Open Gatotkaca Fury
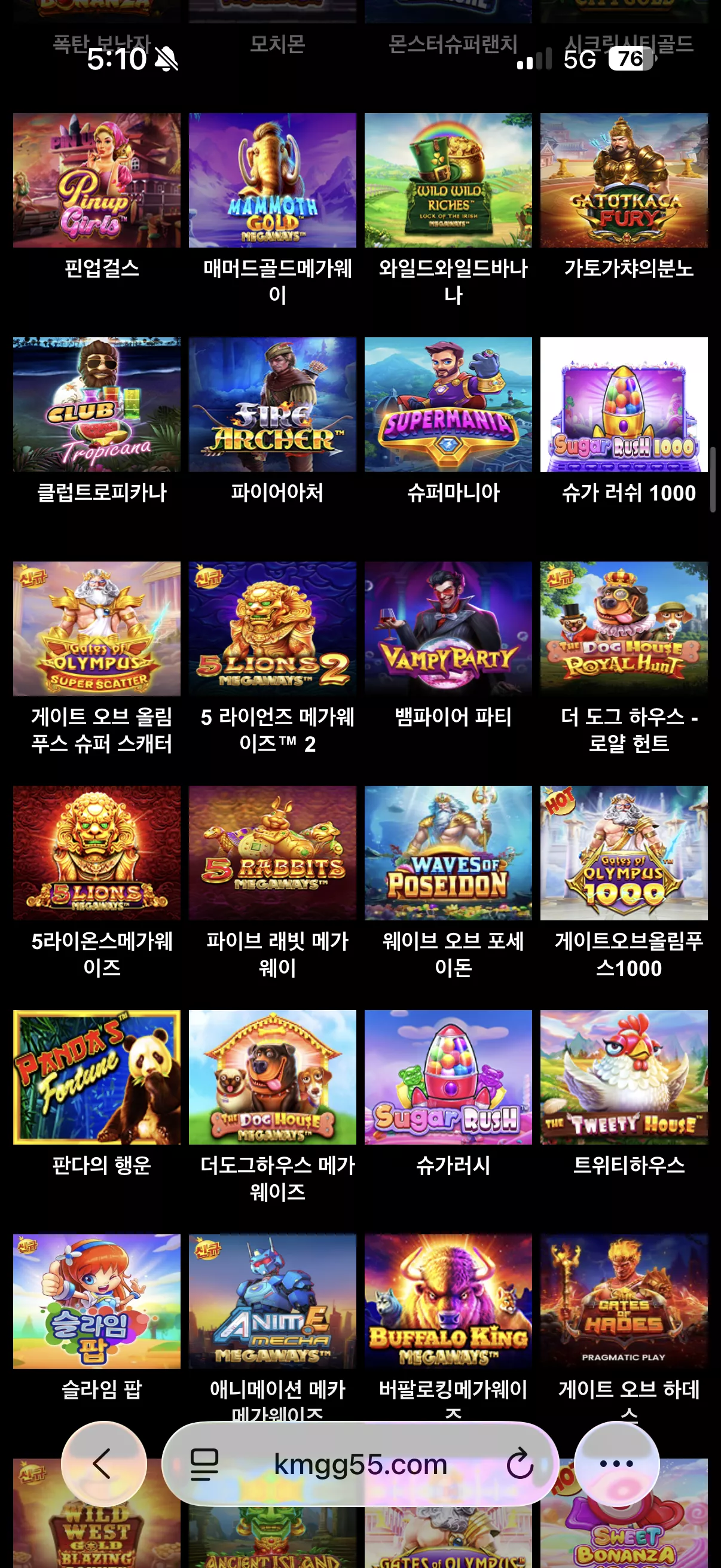This screenshot has width=721, height=1568. [624, 180]
